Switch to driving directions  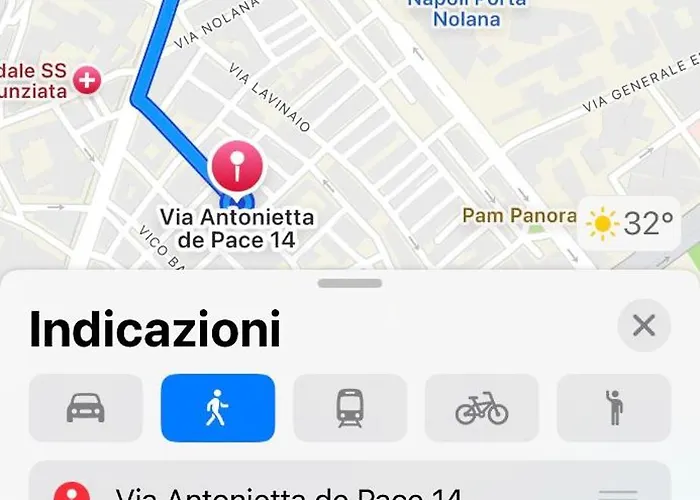tap(85, 408)
